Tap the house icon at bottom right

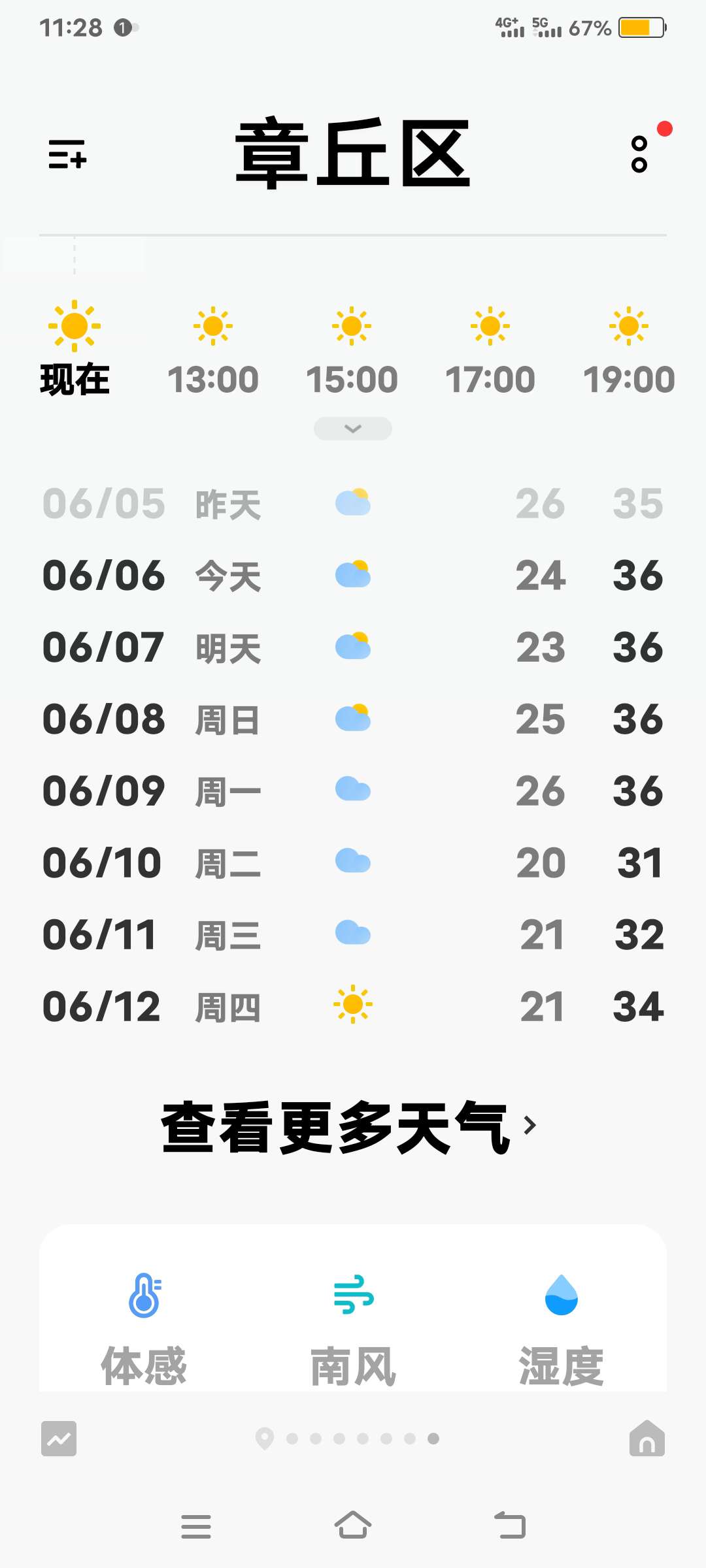pos(647,1439)
